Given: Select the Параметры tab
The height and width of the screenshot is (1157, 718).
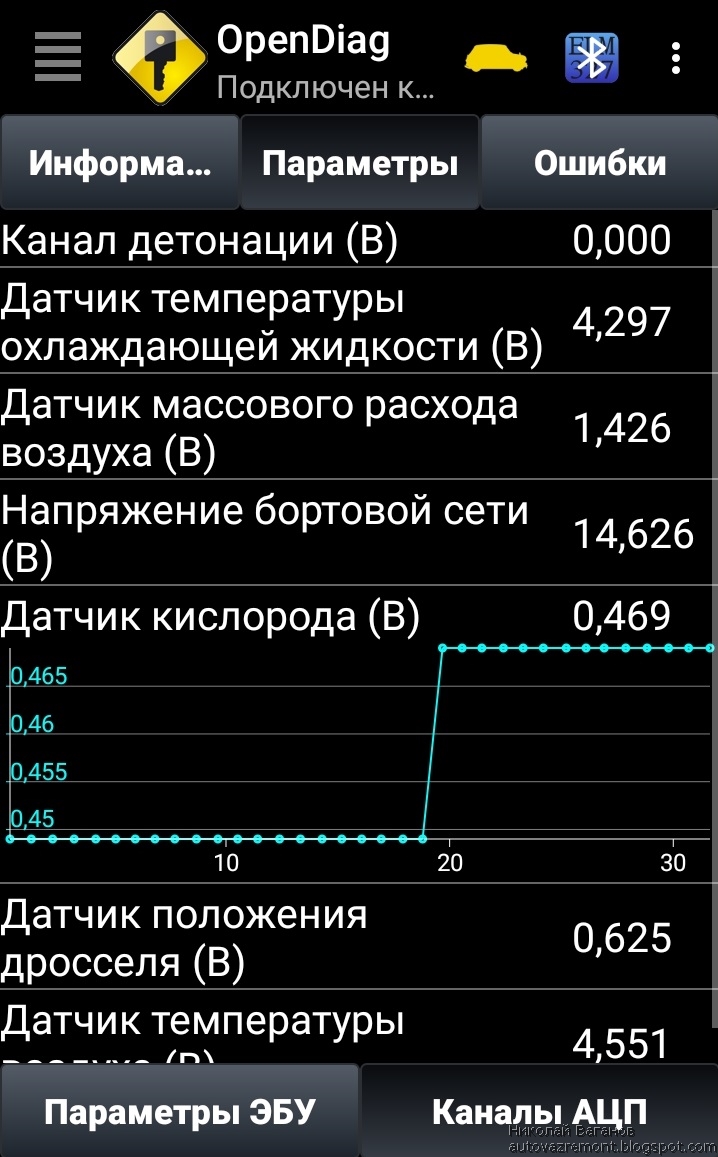Looking at the screenshot, I should (x=360, y=163).
